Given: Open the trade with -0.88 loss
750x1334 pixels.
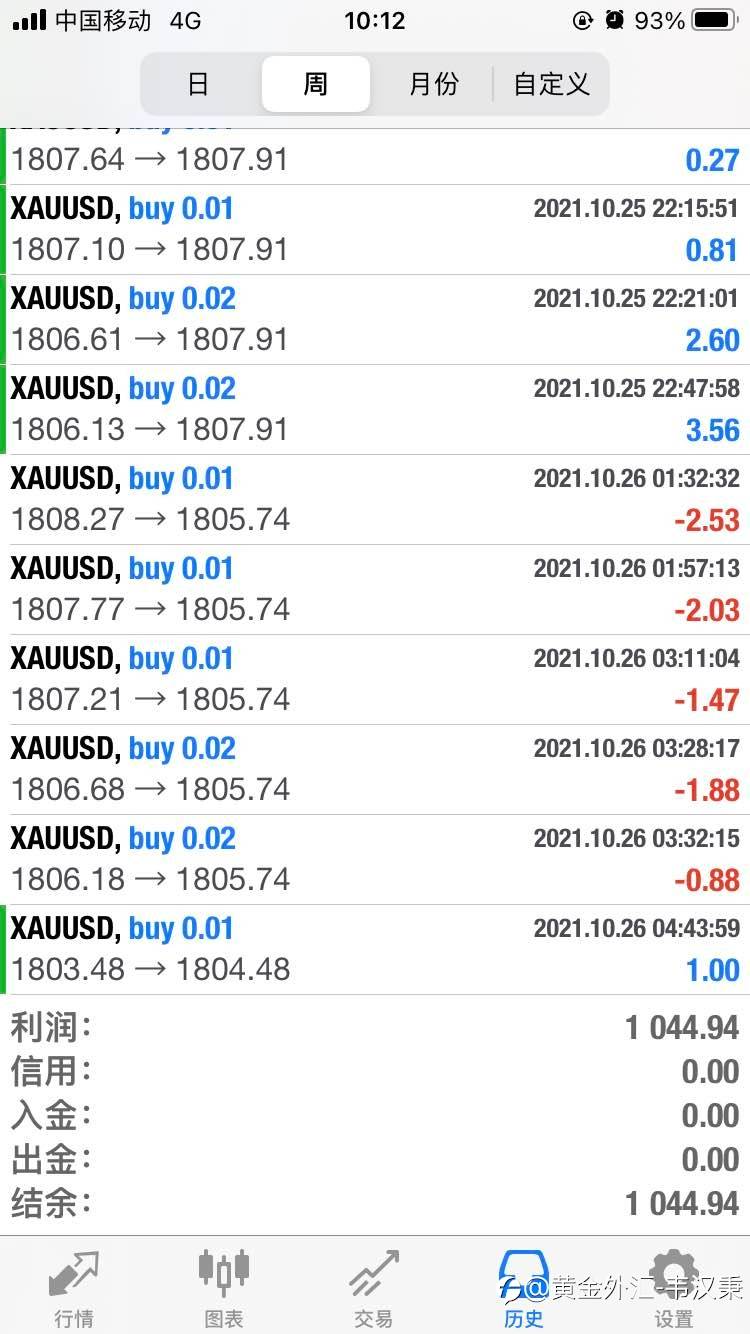Looking at the screenshot, I should [375, 860].
